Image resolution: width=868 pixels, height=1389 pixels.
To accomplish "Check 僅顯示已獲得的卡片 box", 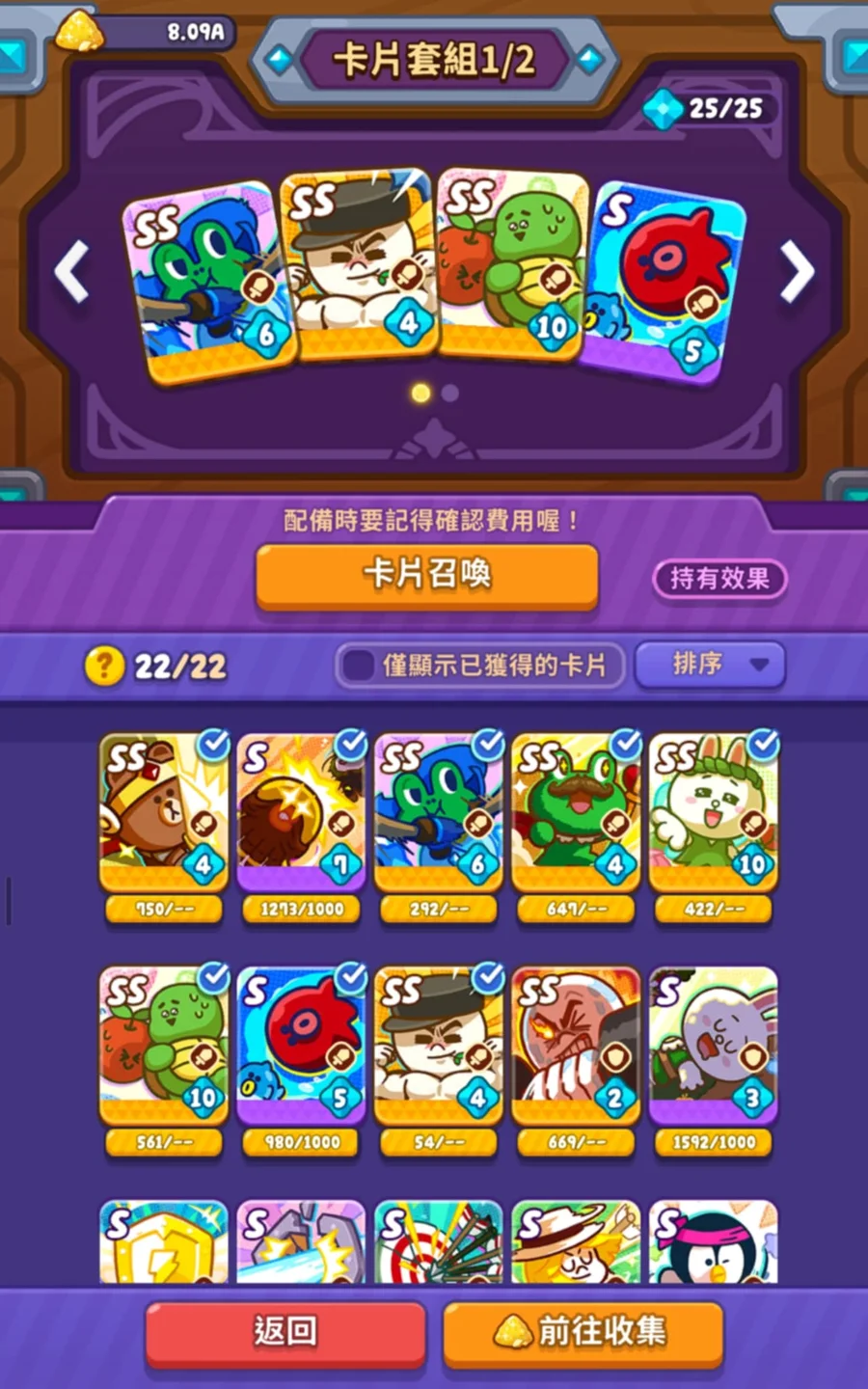I will (360, 665).
